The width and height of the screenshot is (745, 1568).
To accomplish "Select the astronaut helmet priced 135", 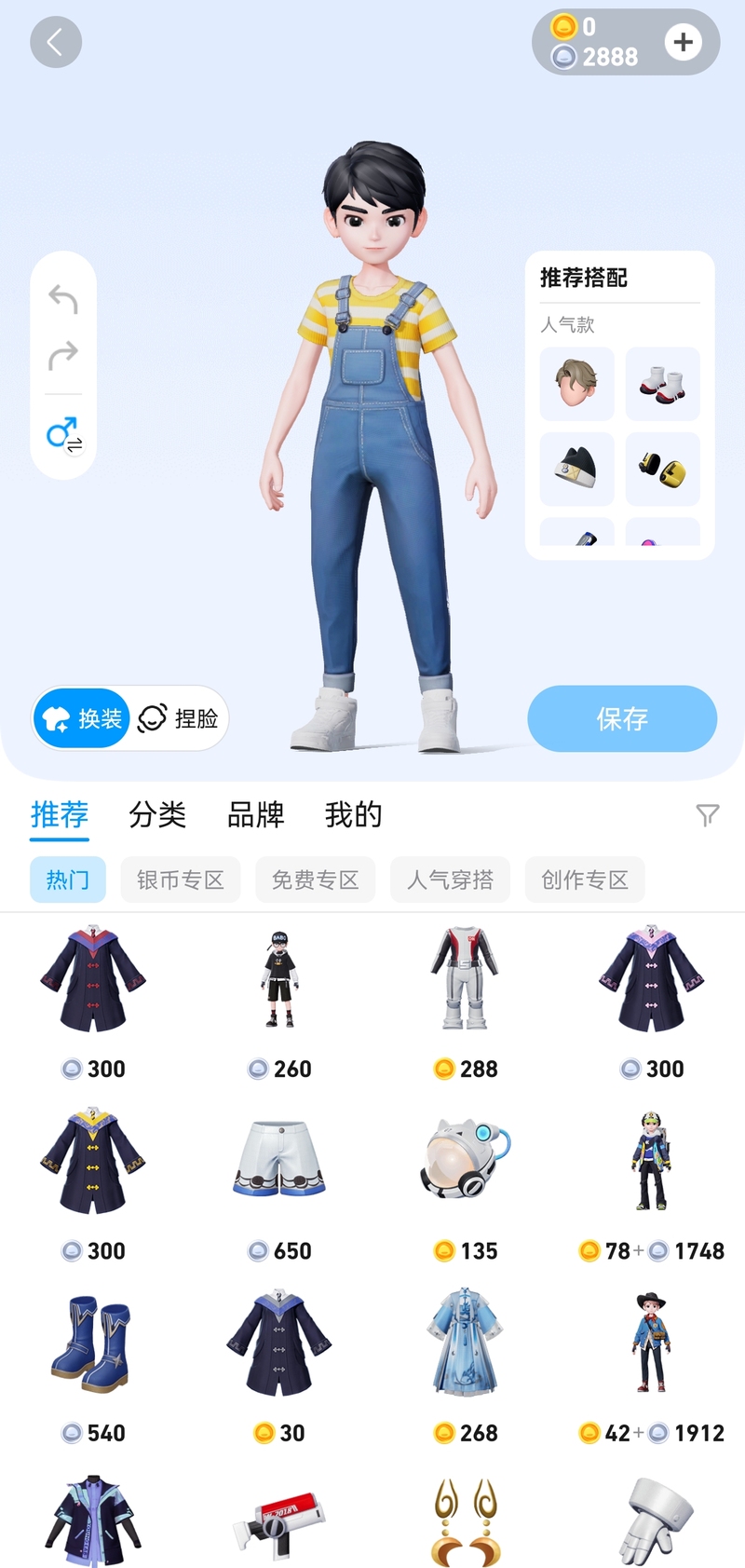I will pyautogui.click(x=465, y=1159).
